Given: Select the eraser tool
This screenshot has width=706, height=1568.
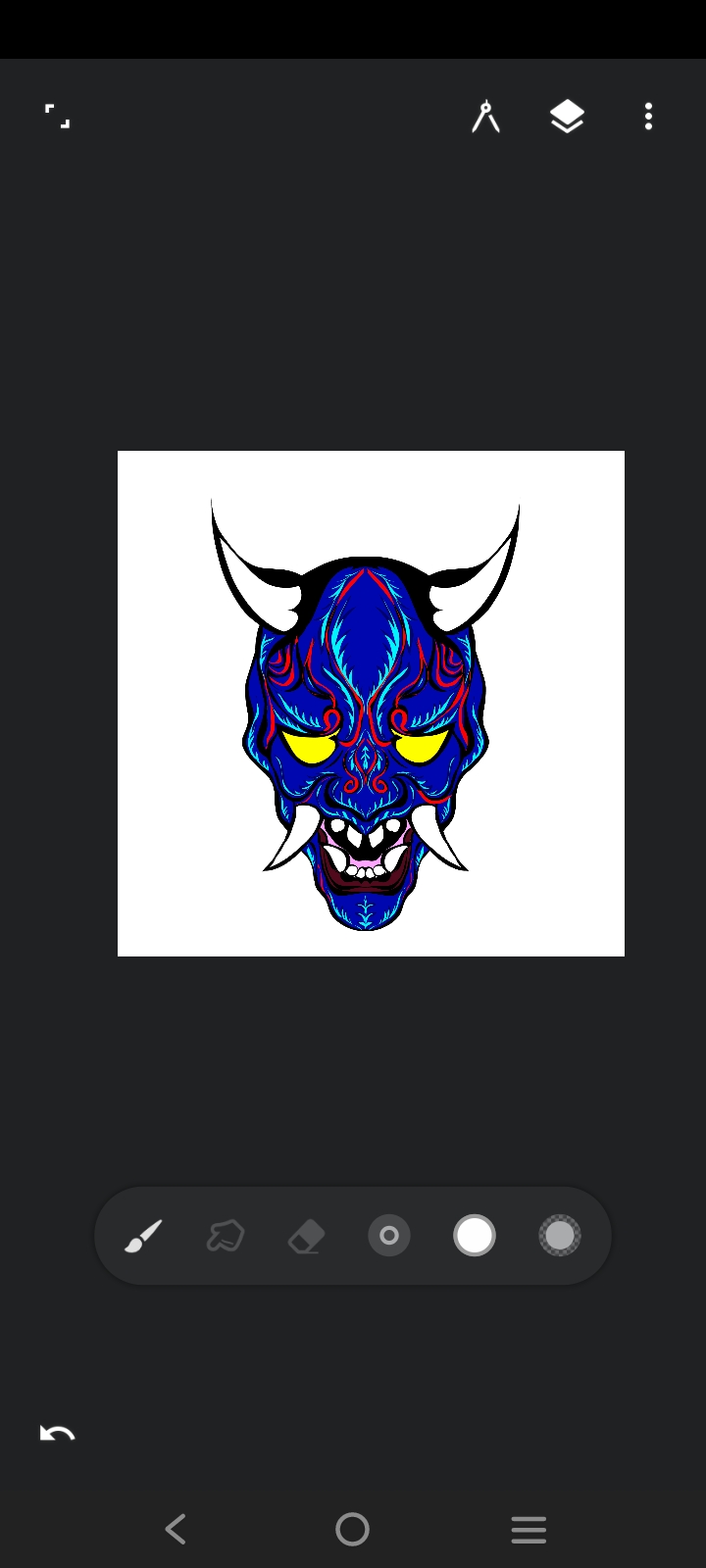Looking at the screenshot, I should [306, 1236].
